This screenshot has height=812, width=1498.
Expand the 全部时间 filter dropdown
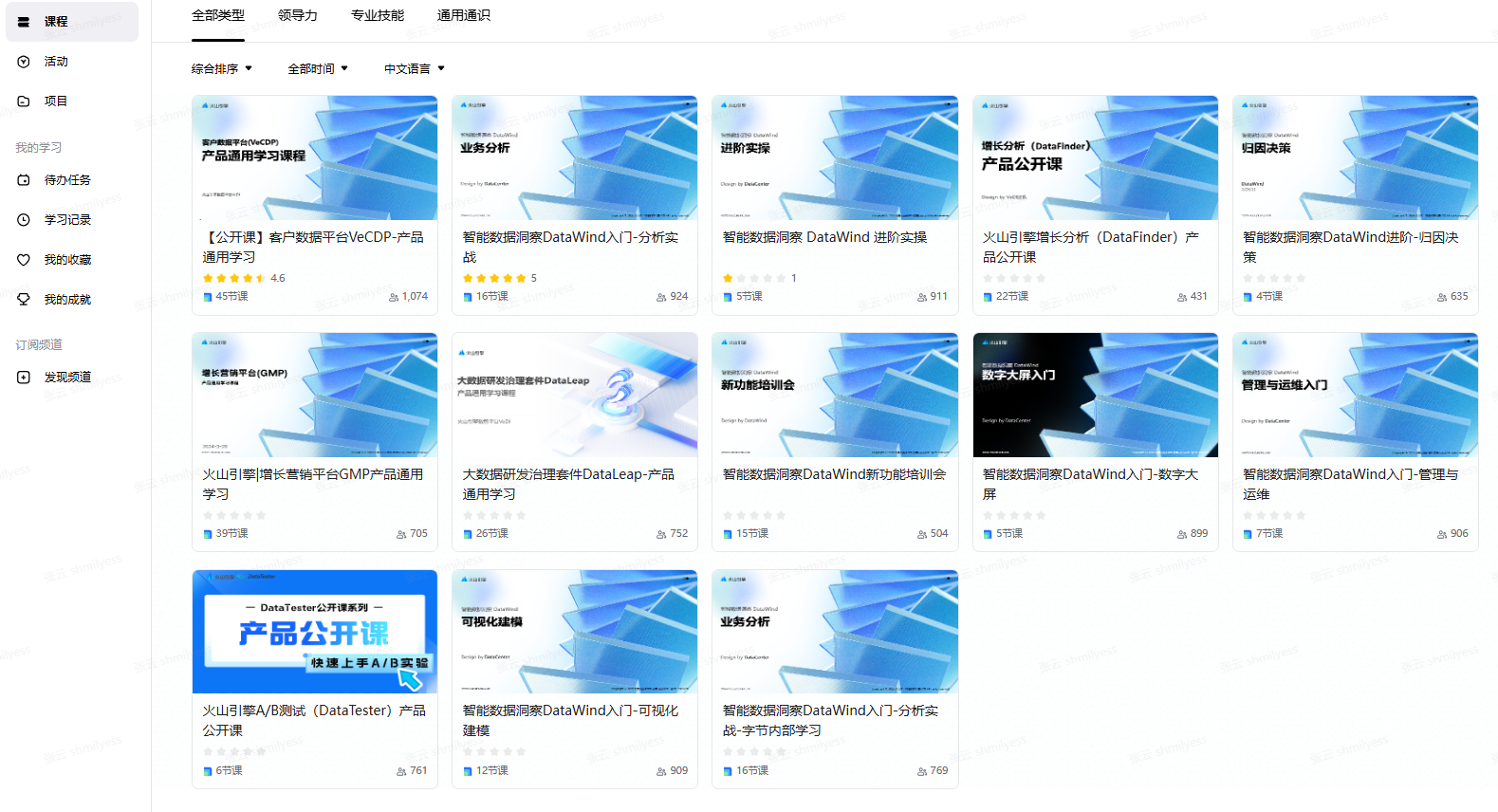tap(318, 69)
